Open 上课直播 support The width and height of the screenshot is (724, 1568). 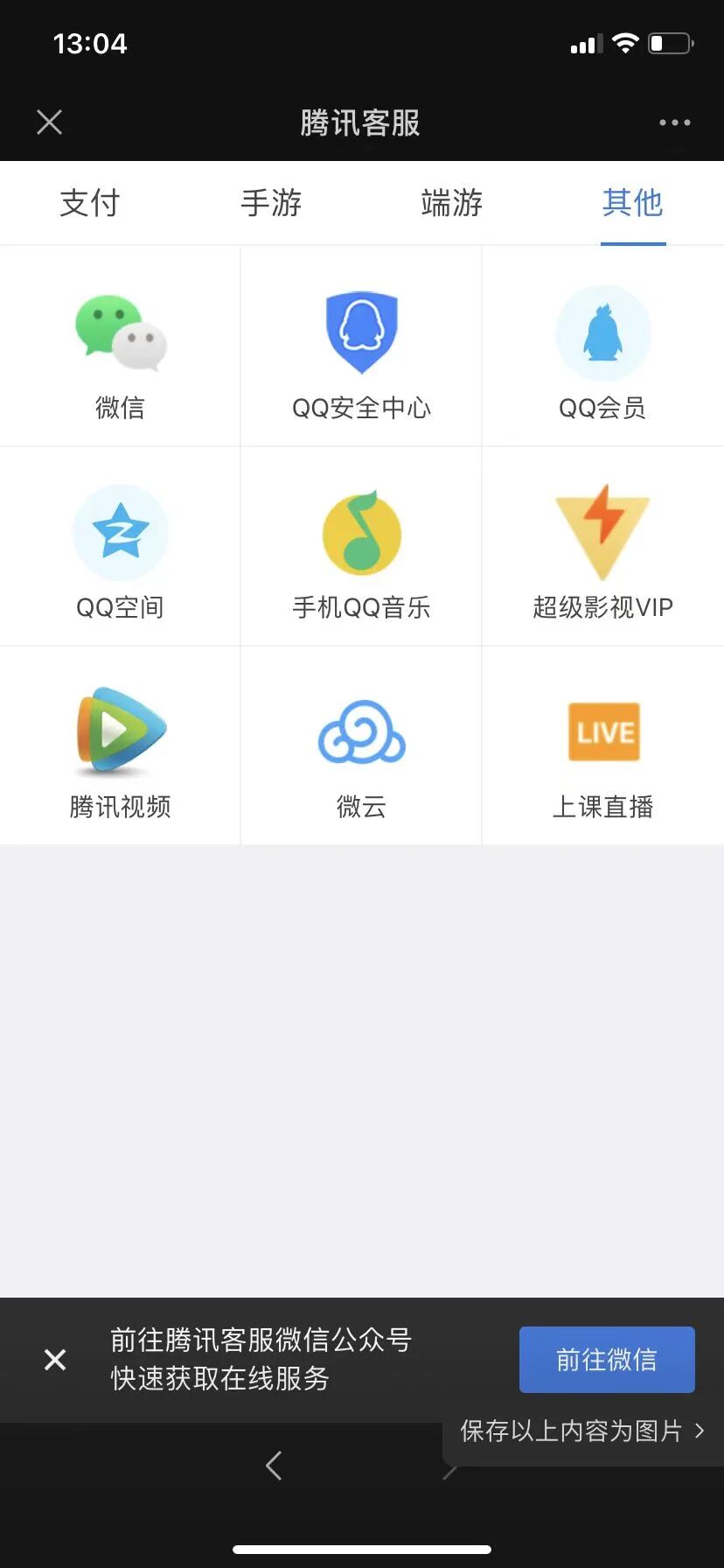click(x=603, y=746)
